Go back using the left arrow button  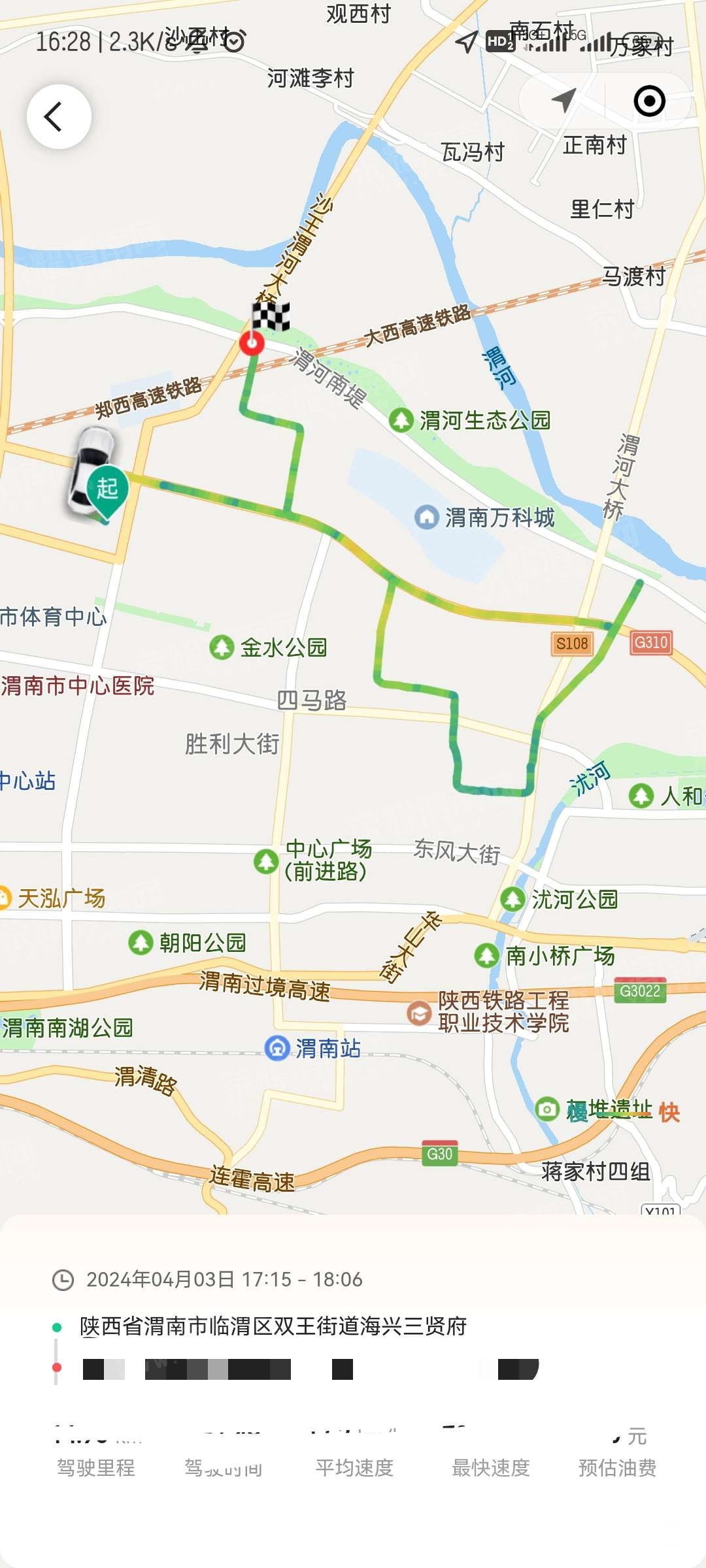(58, 117)
